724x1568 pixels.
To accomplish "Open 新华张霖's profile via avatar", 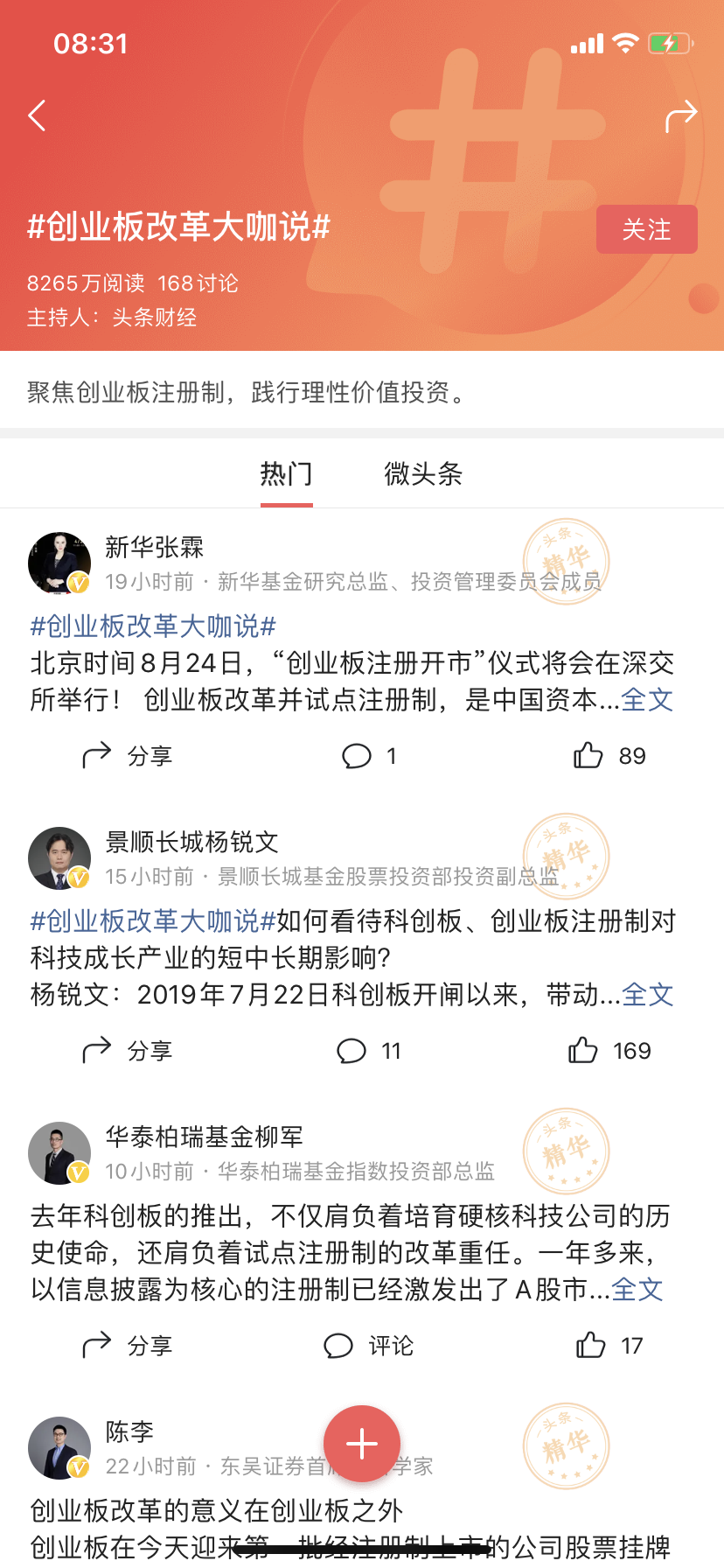I will tap(59, 563).
